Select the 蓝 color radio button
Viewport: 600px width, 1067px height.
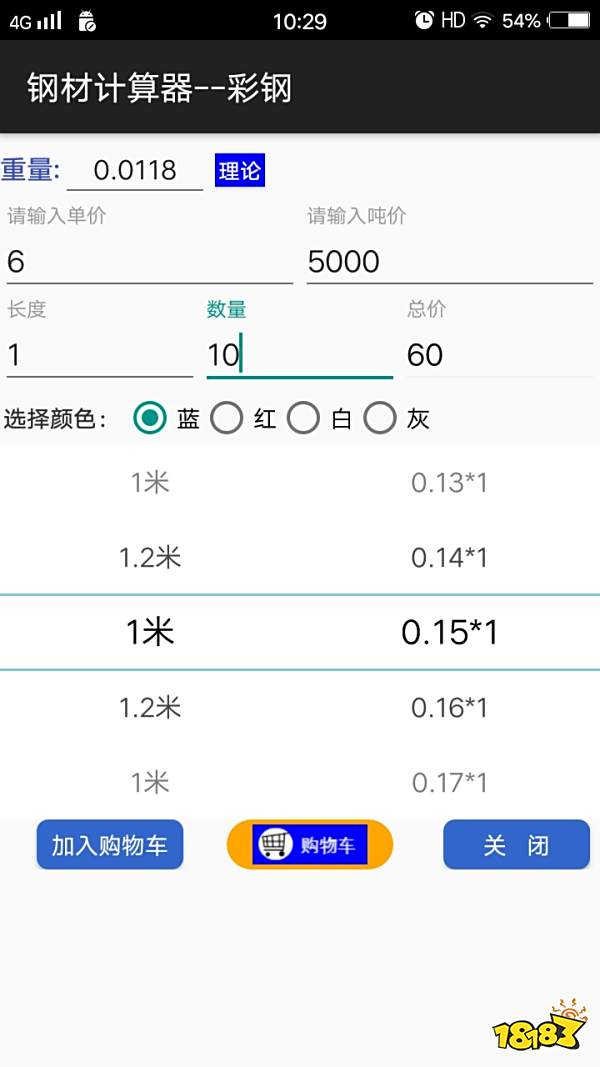pyautogui.click(x=151, y=418)
